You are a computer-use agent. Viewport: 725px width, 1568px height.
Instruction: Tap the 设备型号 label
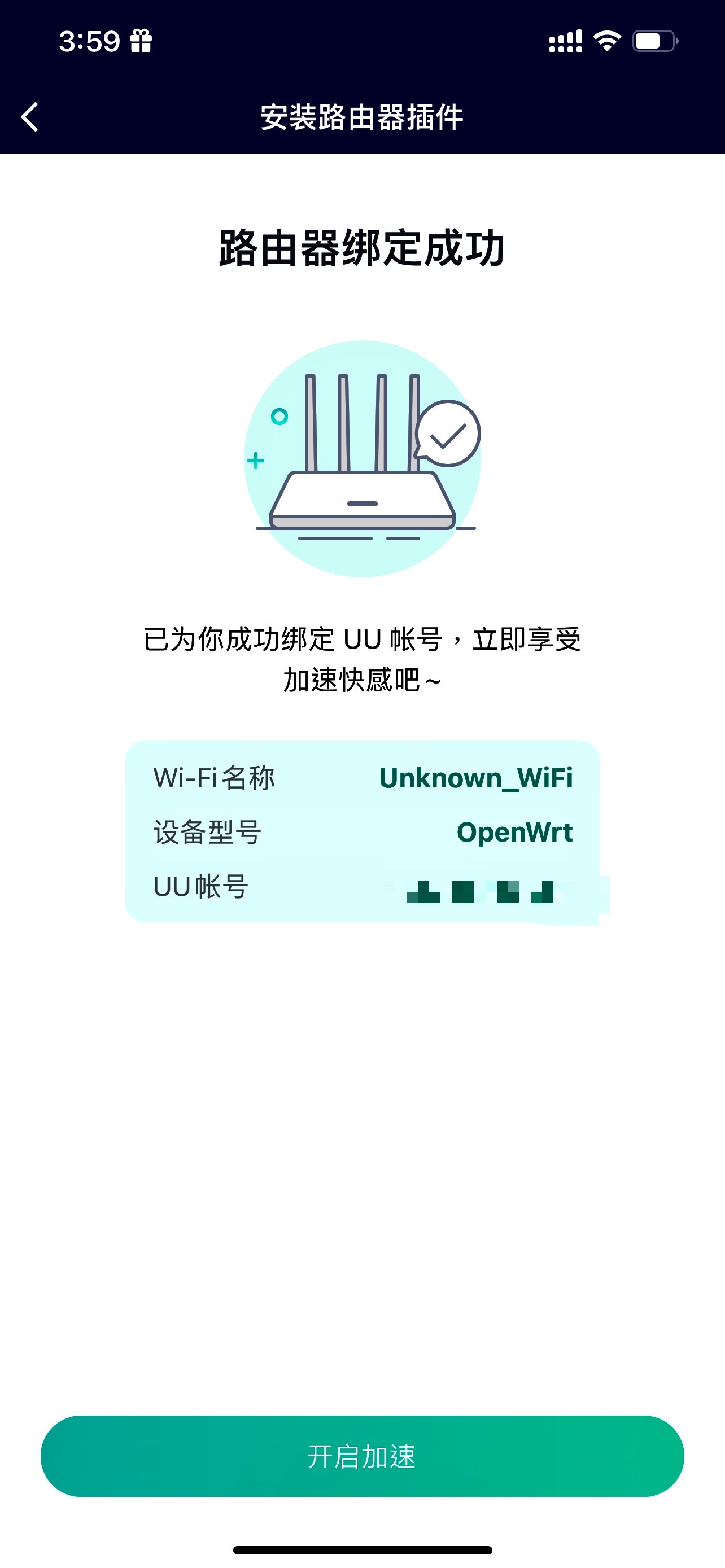[208, 832]
